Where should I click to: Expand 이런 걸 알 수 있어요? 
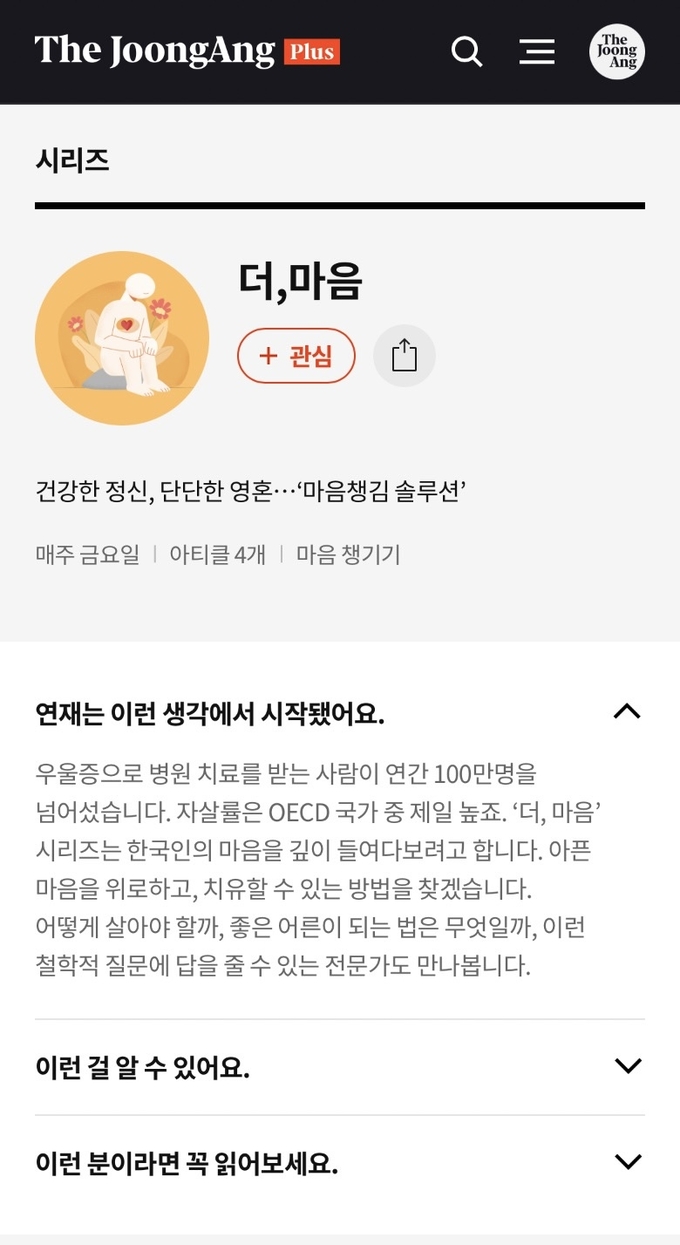(627, 1066)
